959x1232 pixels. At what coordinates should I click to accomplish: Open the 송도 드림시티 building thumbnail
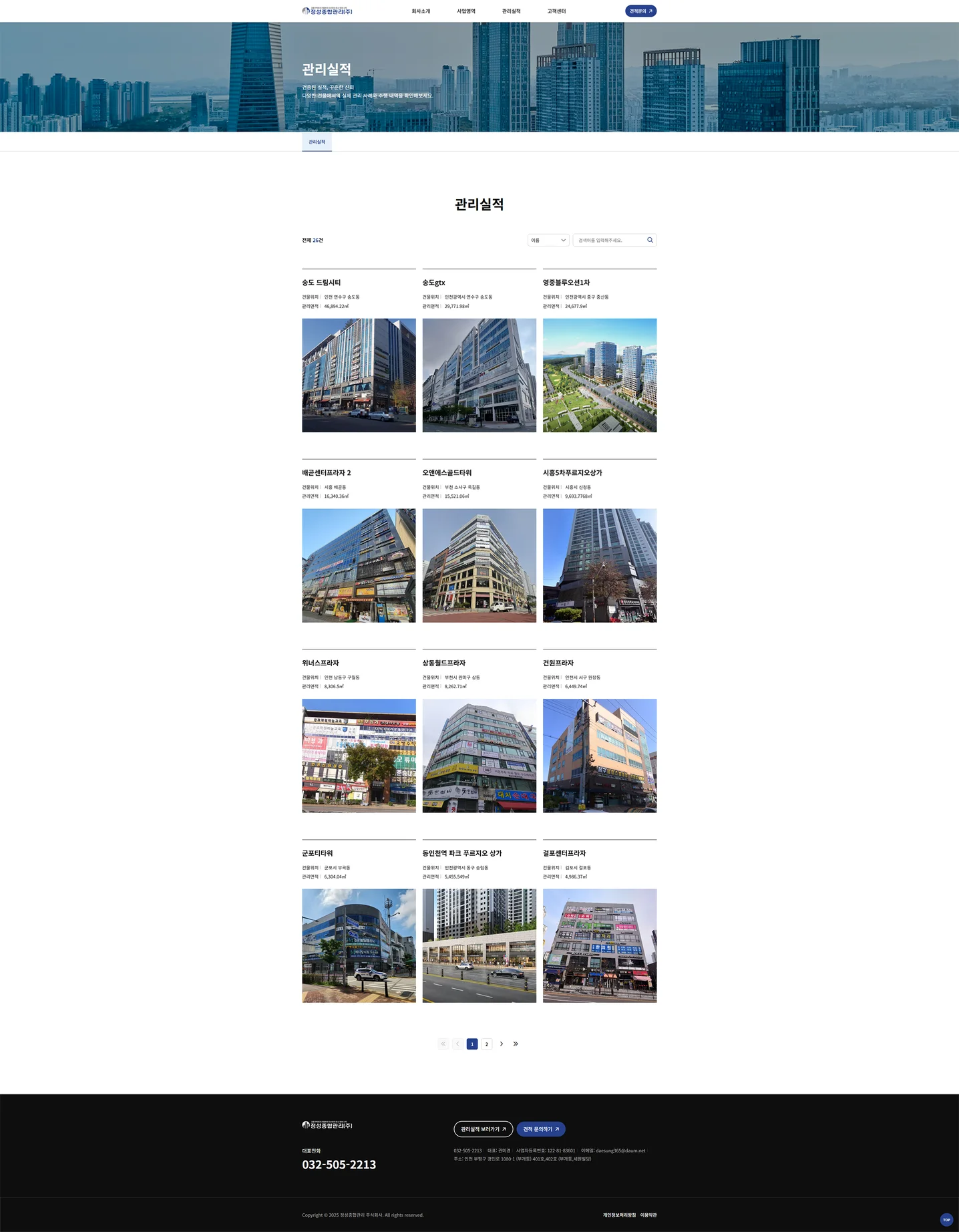(x=359, y=375)
